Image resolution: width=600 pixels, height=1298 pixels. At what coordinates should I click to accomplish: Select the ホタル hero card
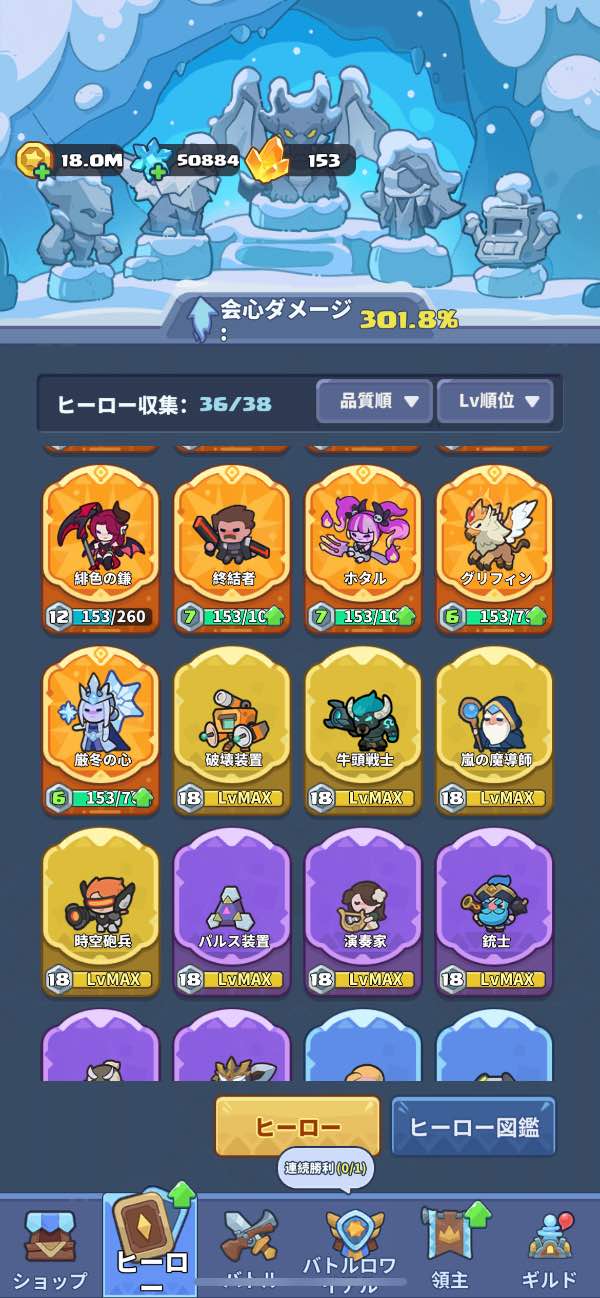tap(363, 549)
